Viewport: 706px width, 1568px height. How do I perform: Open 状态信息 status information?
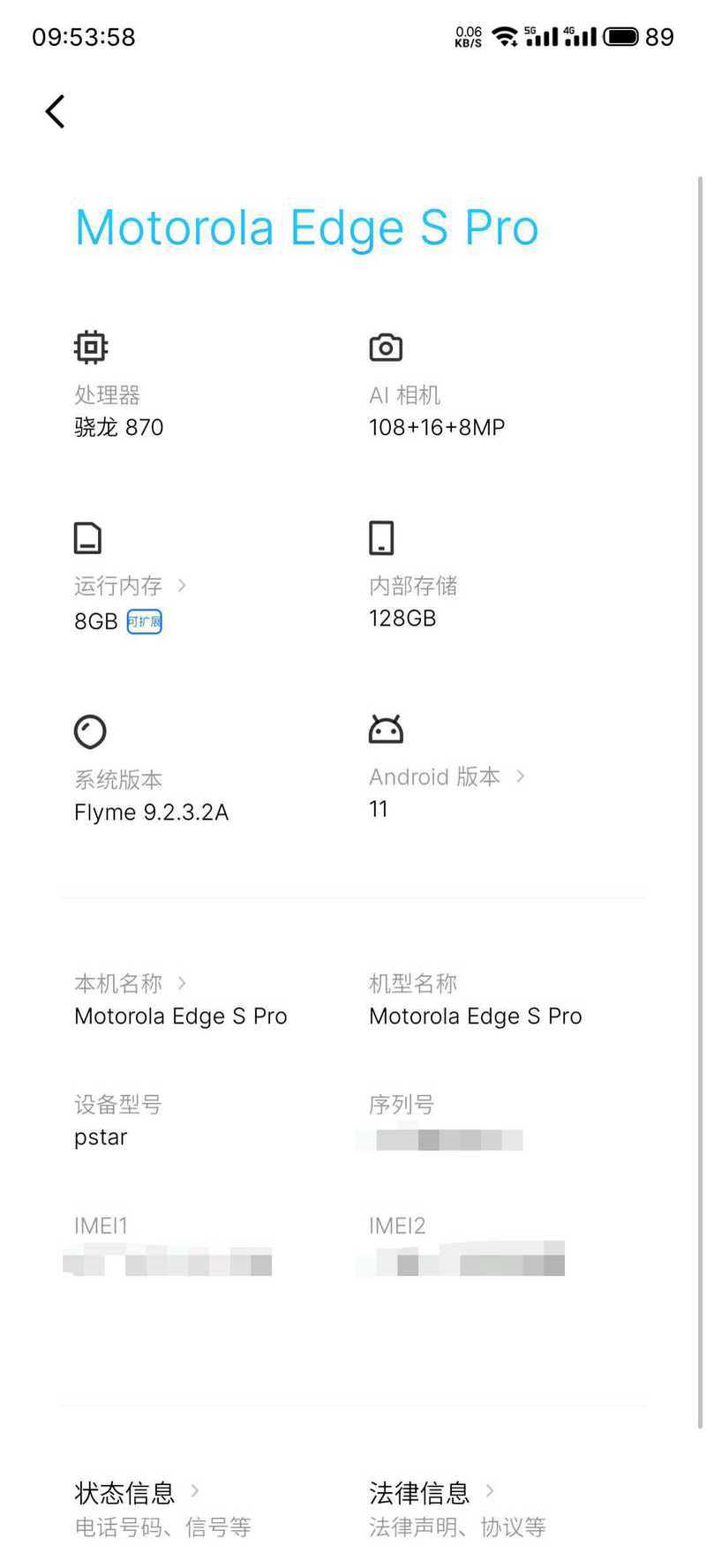click(163, 1508)
